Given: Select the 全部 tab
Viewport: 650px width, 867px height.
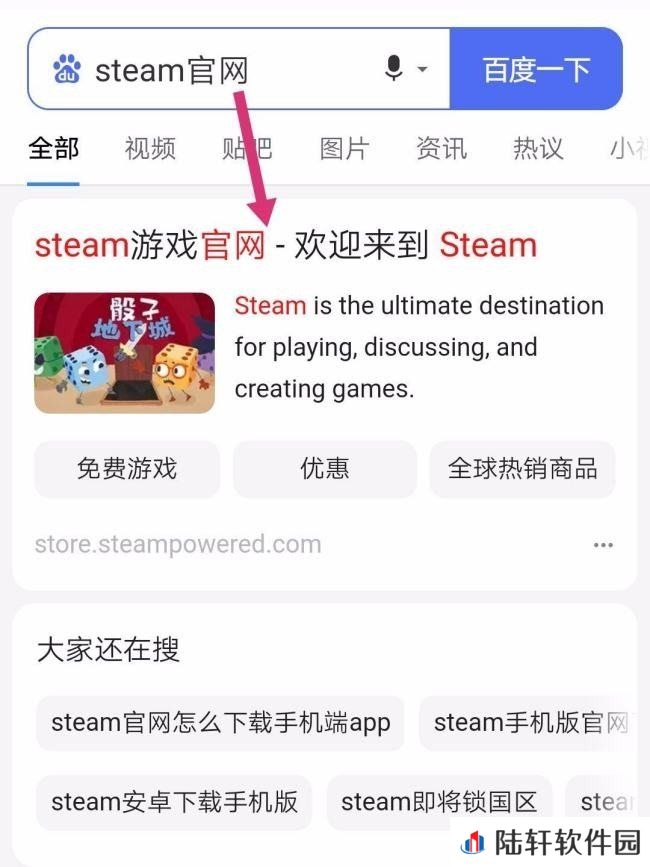Looking at the screenshot, I should pyautogui.click(x=53, y=149).
